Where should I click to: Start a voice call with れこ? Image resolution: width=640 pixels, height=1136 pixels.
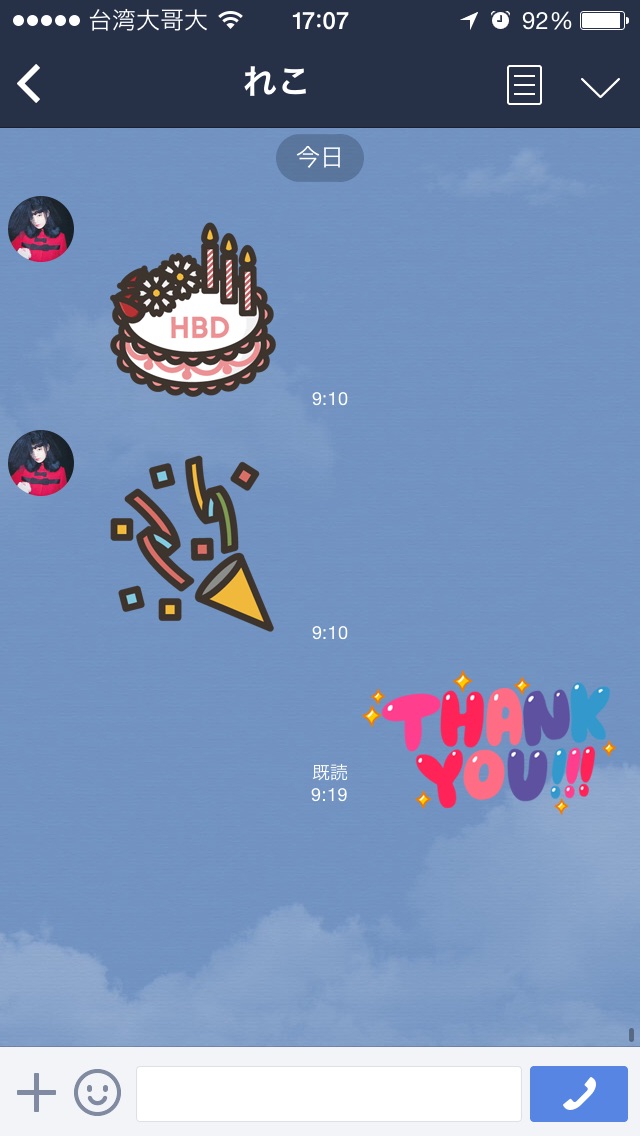click(x=578, y=1093)
